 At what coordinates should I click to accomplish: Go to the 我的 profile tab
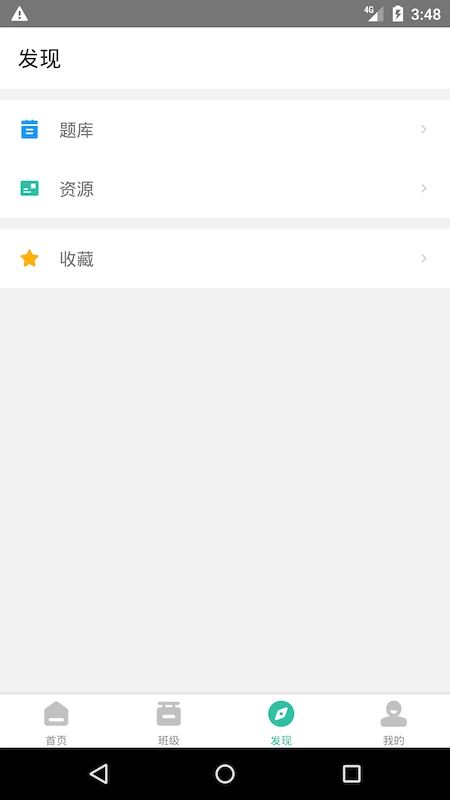pyautogui.click(x=393, y=722)
